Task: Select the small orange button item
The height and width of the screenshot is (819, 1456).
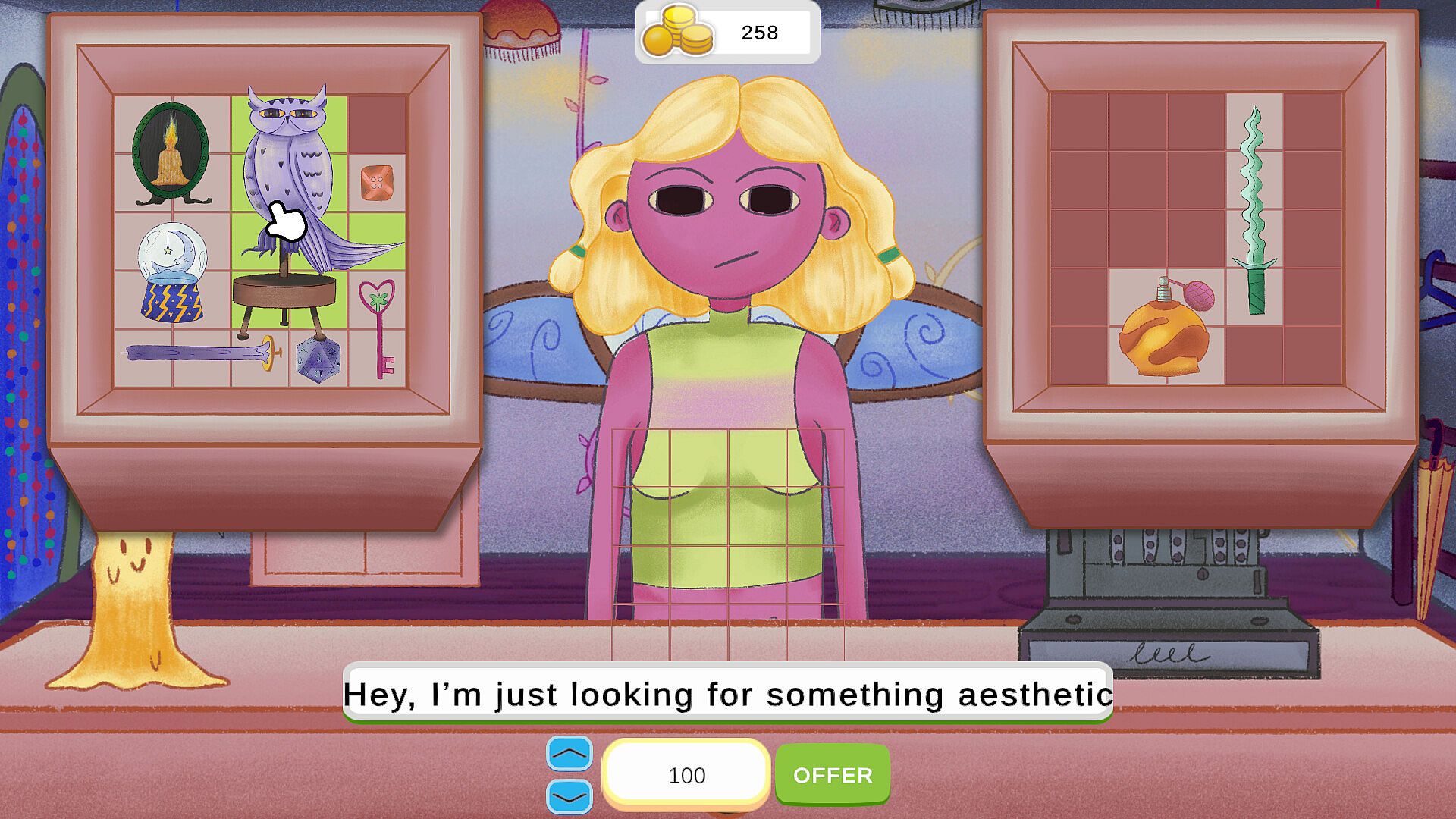Action: pos(377,183)
